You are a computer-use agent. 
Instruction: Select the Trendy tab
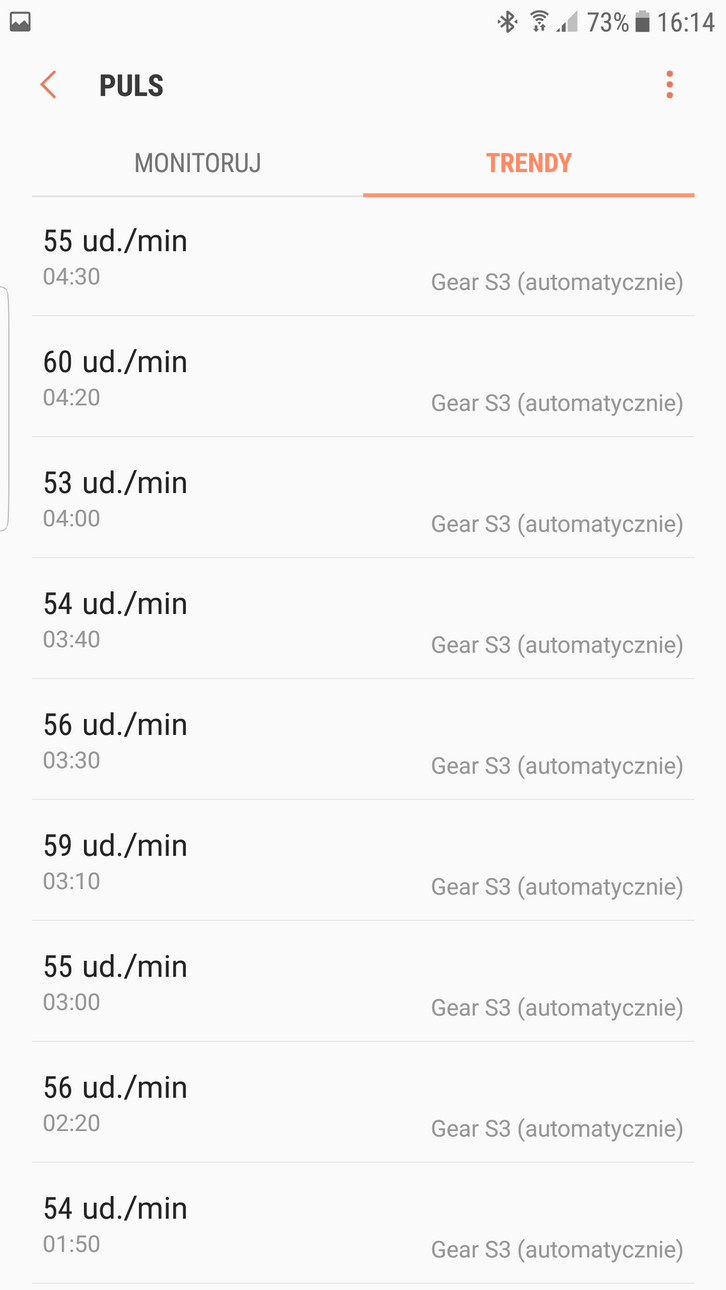tap(528, 163)
